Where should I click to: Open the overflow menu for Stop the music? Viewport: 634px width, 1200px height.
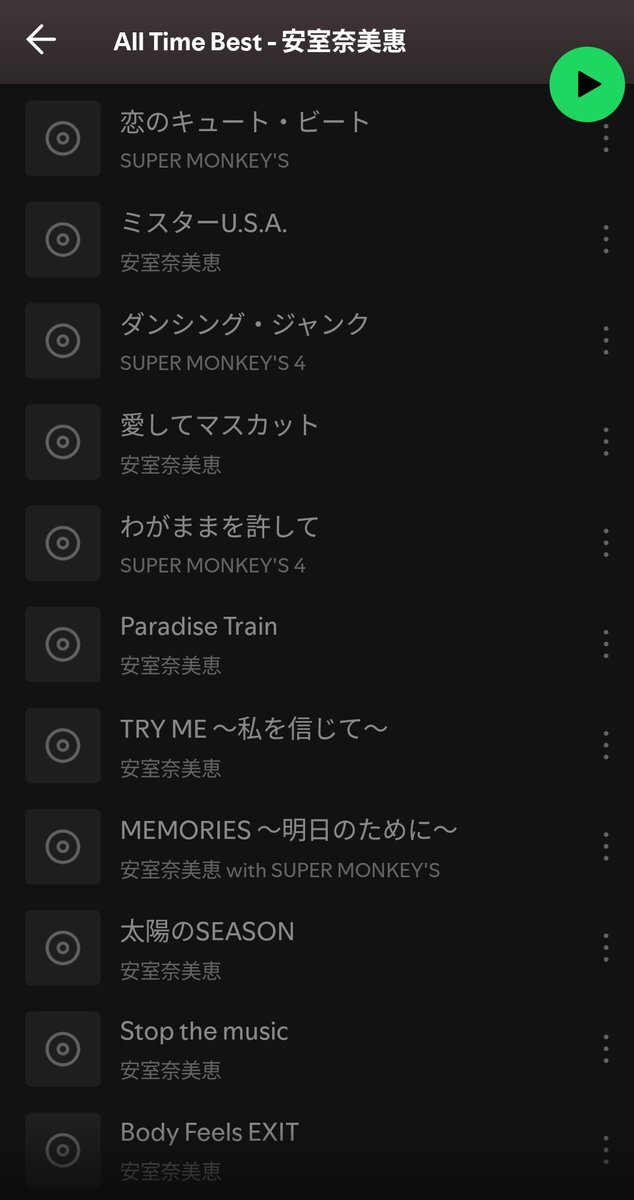[x=606, y=1048]
